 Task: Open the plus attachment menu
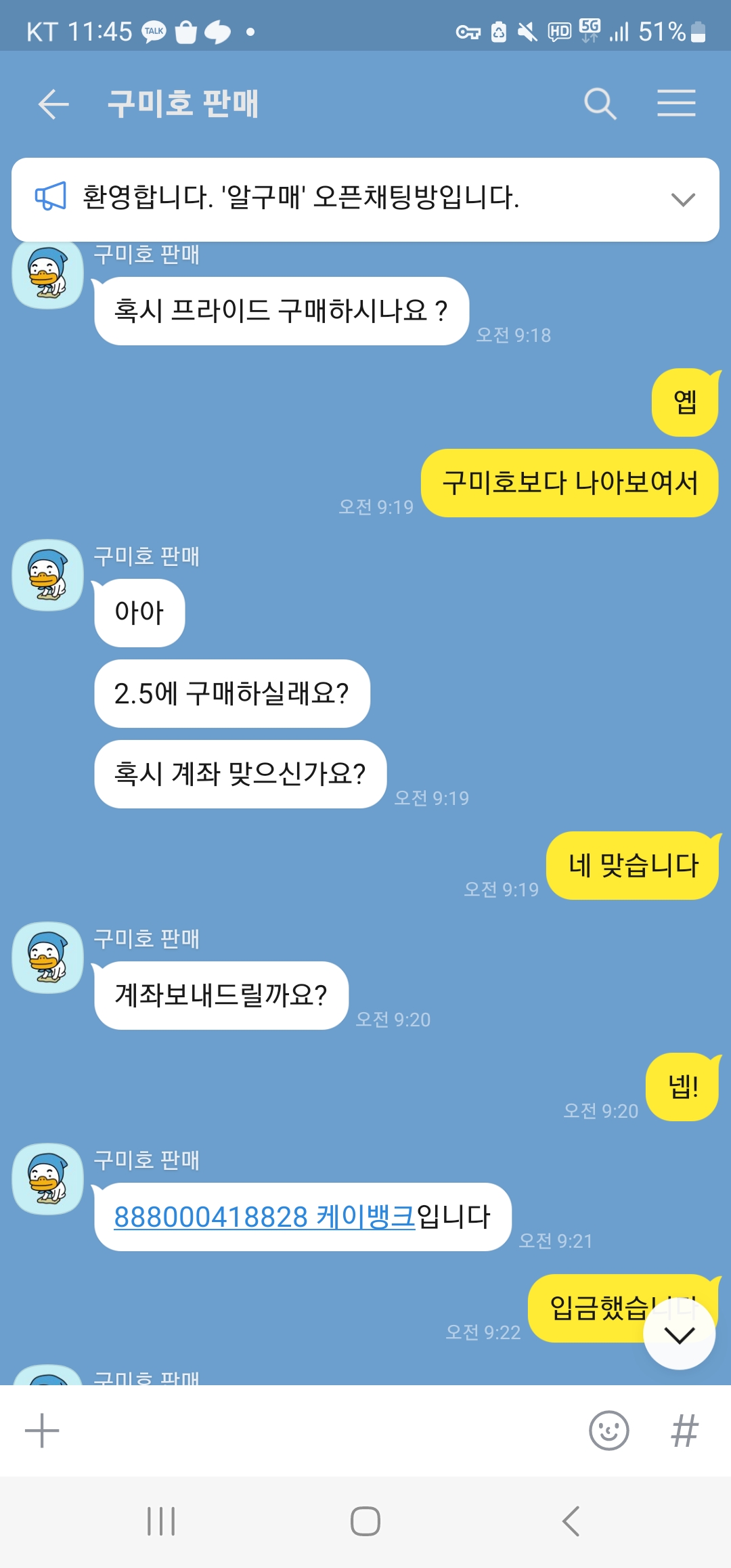point(42,1431)
